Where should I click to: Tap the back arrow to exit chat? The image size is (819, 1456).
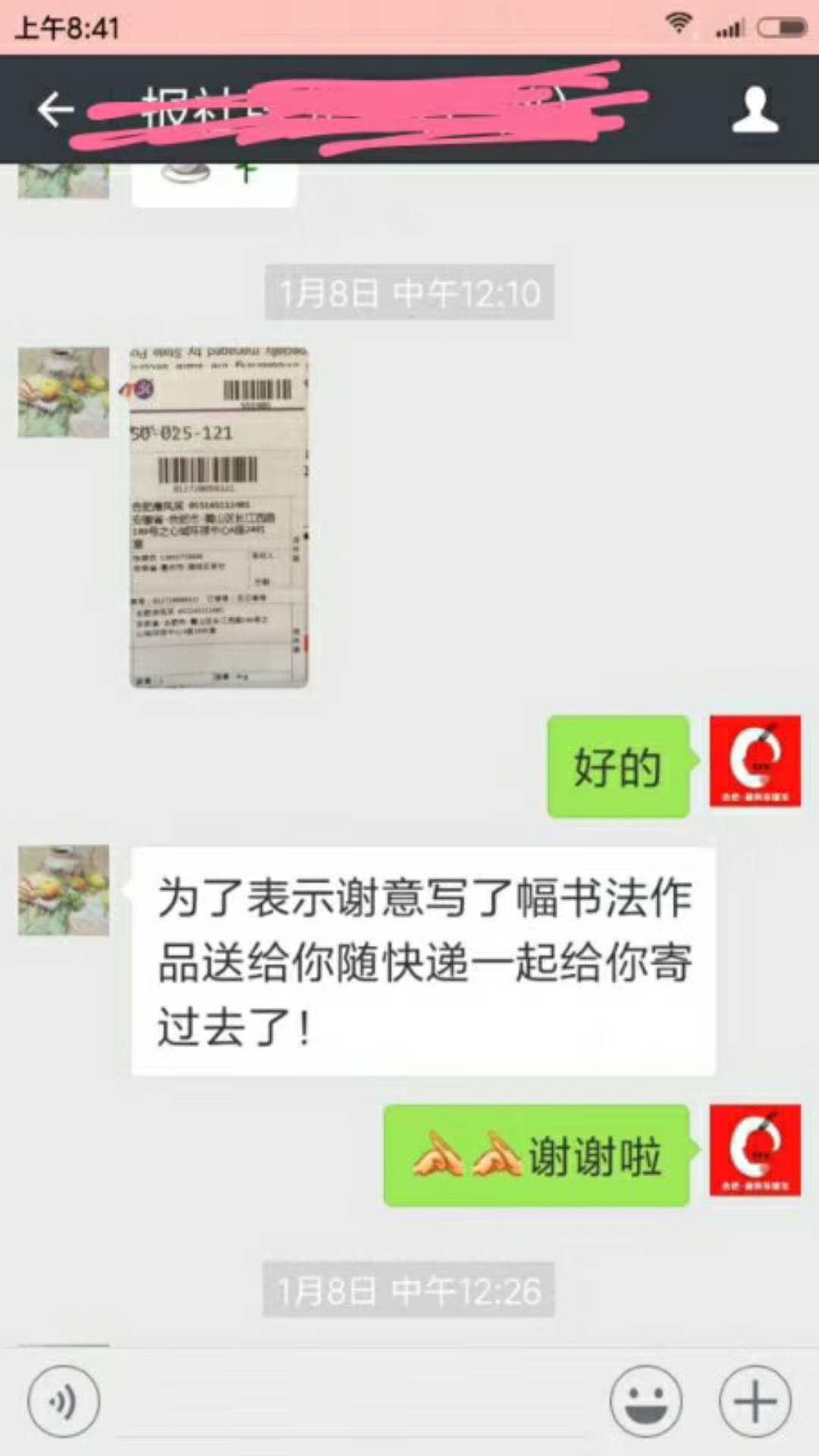(x=55, y=108)
